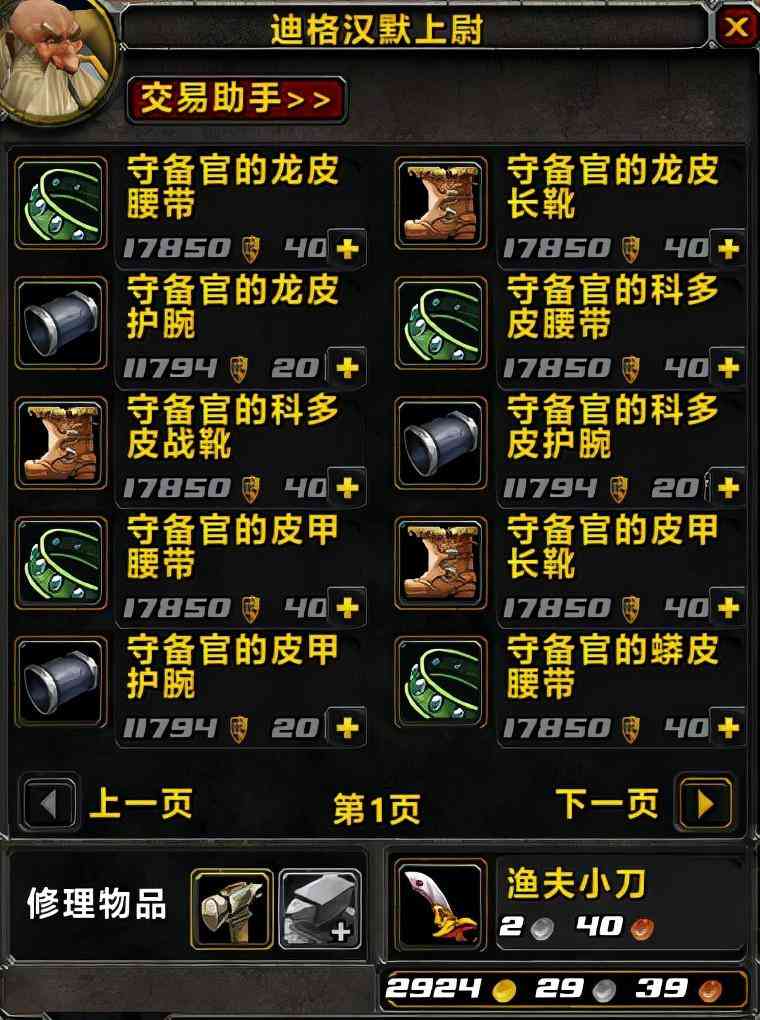The image size is (760, 1020).
Task: Open the 交易助手 panel
Action: click(x=236, y=100)
